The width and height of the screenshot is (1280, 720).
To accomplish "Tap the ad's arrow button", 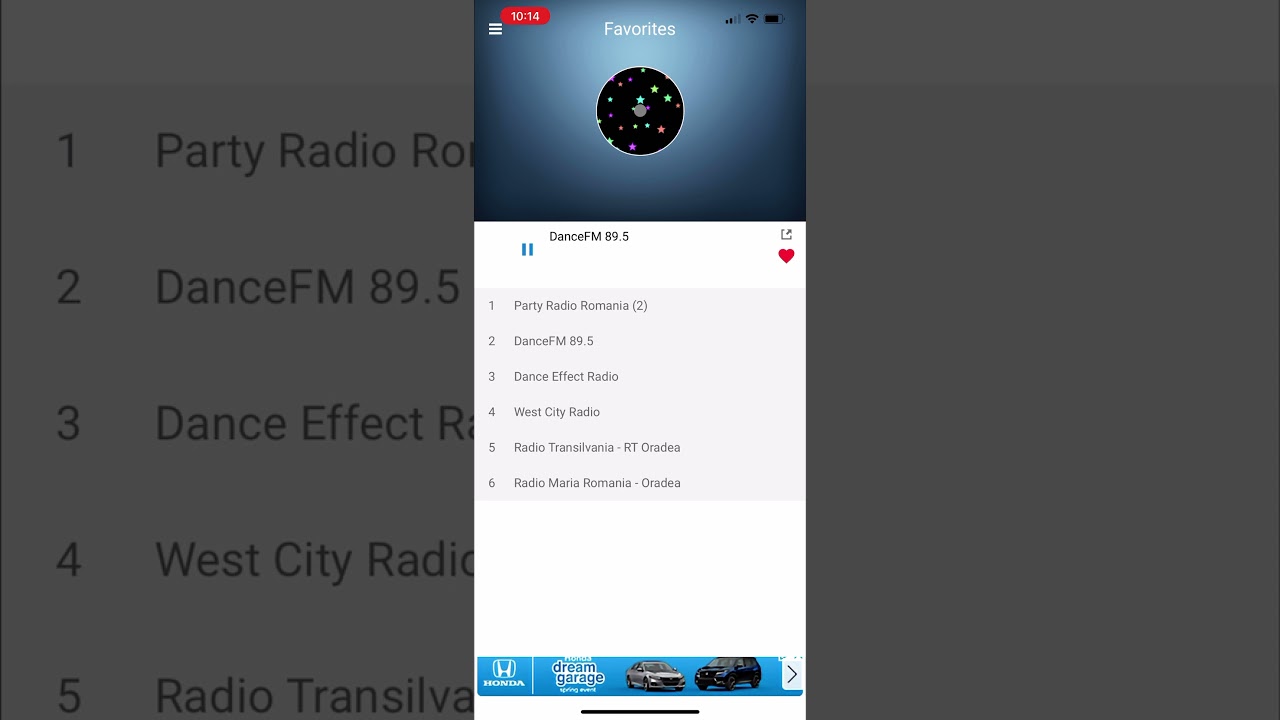I will coord(791,675).
